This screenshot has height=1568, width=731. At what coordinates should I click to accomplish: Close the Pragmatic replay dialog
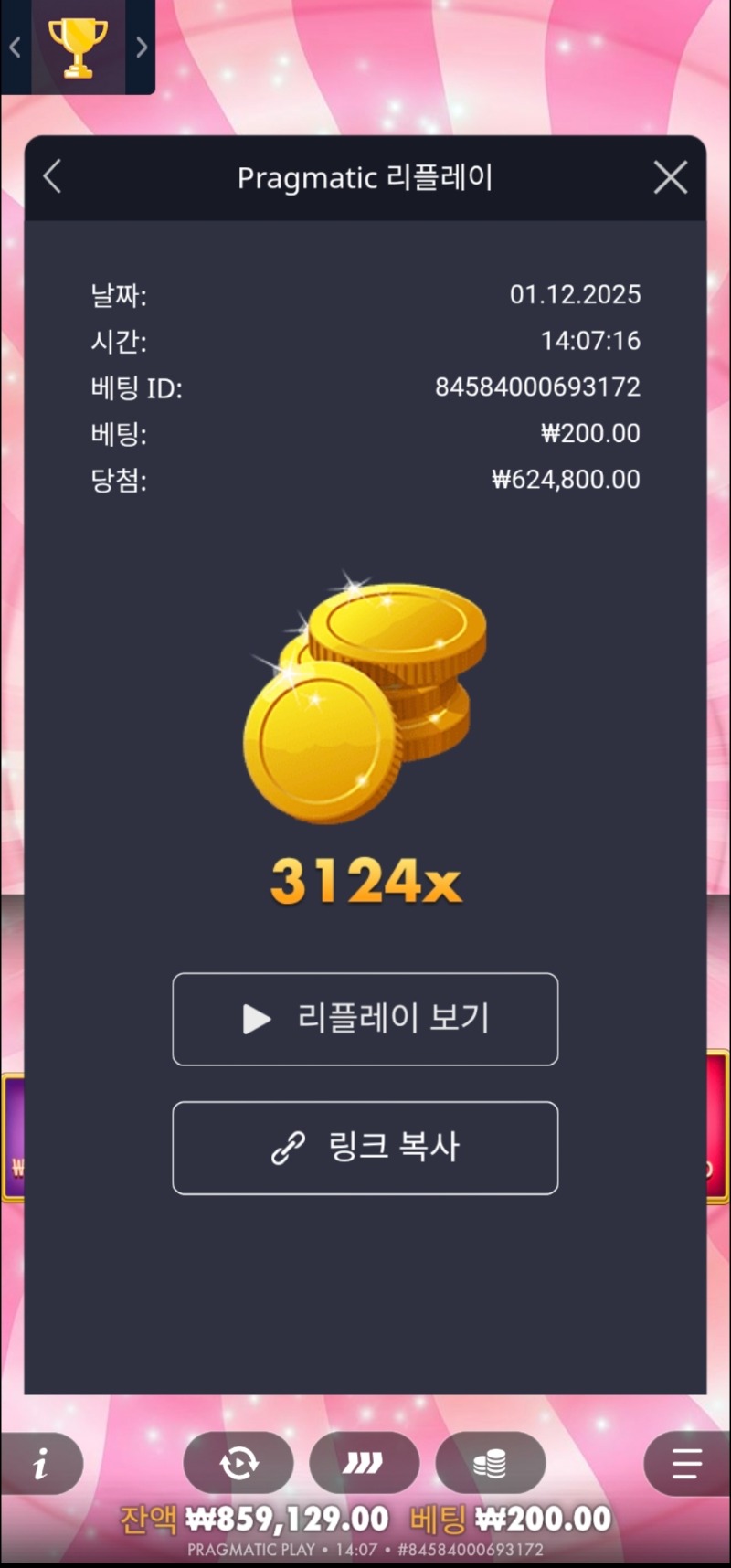(670, 177)
